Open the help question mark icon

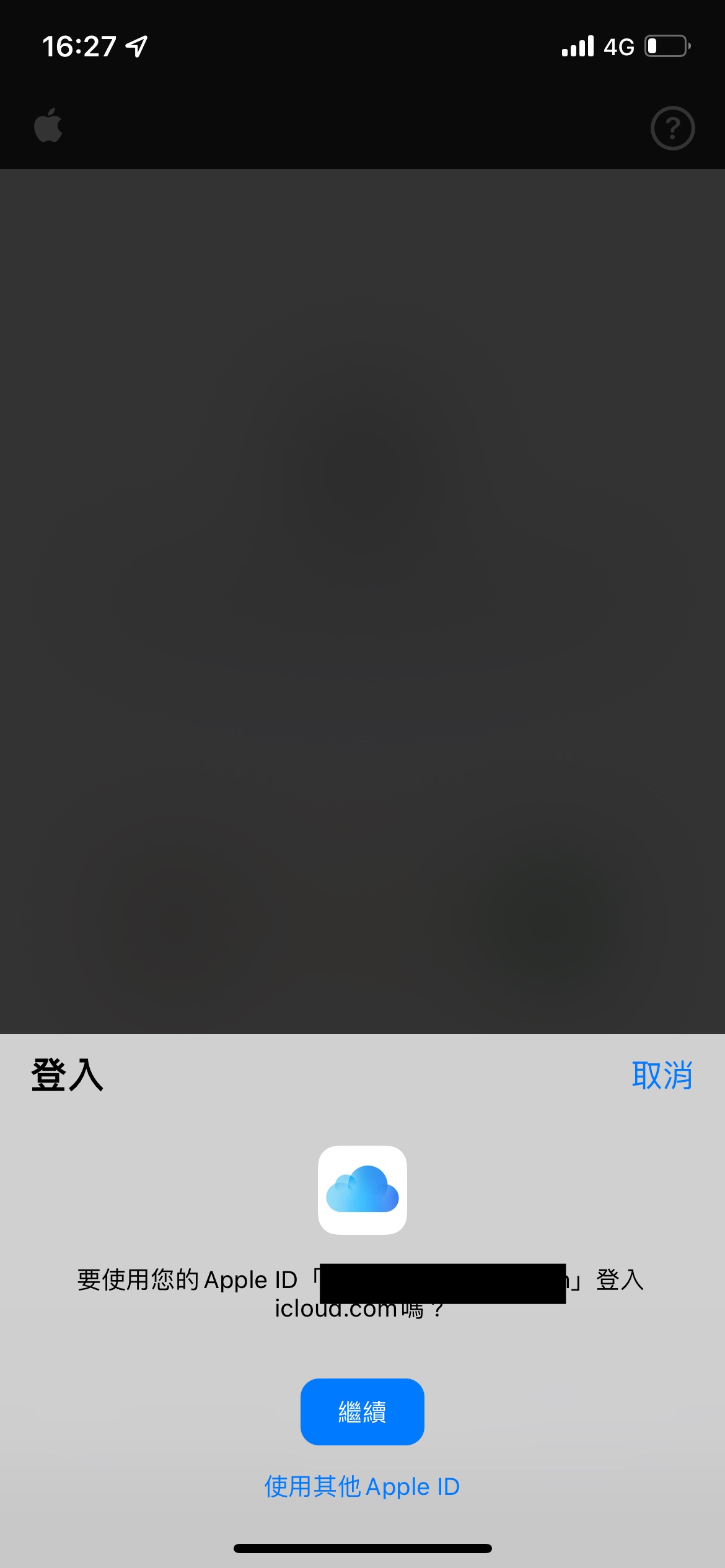click(x=672, y=128)
